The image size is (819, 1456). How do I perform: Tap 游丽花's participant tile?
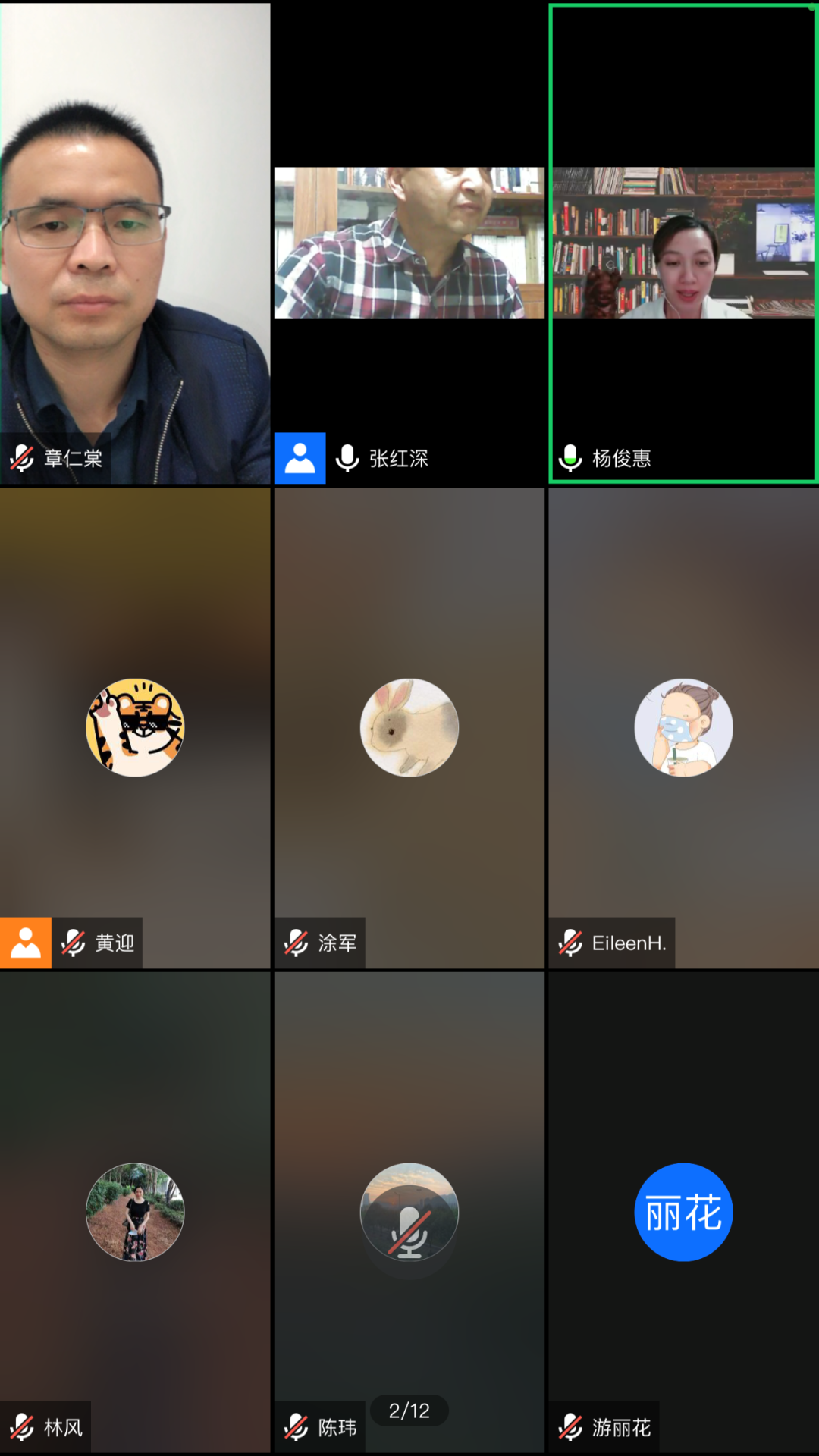[682, 1211]
